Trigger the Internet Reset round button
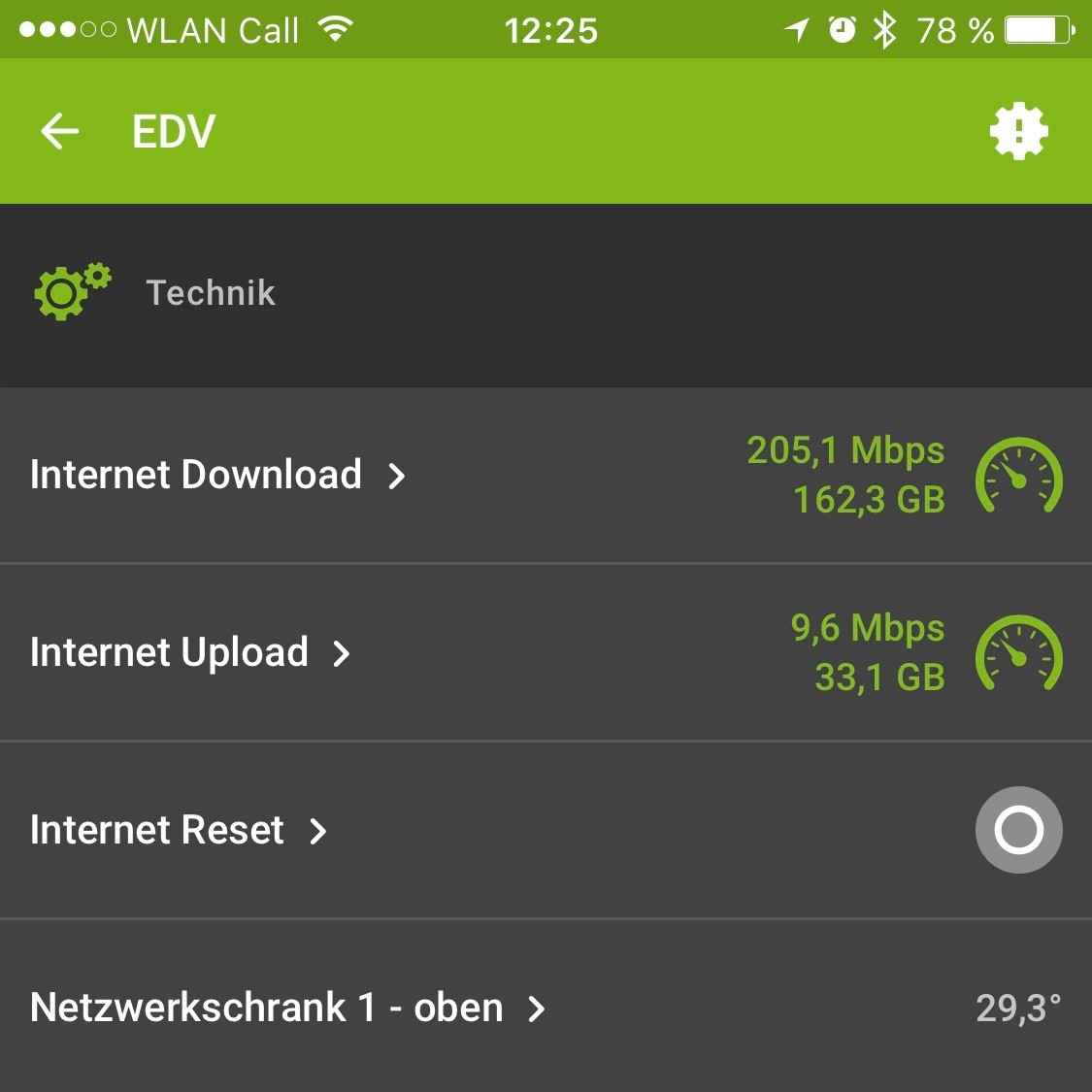Image resolution: width=1092 pixels, height=1092 pixels. click(1018, 830)
